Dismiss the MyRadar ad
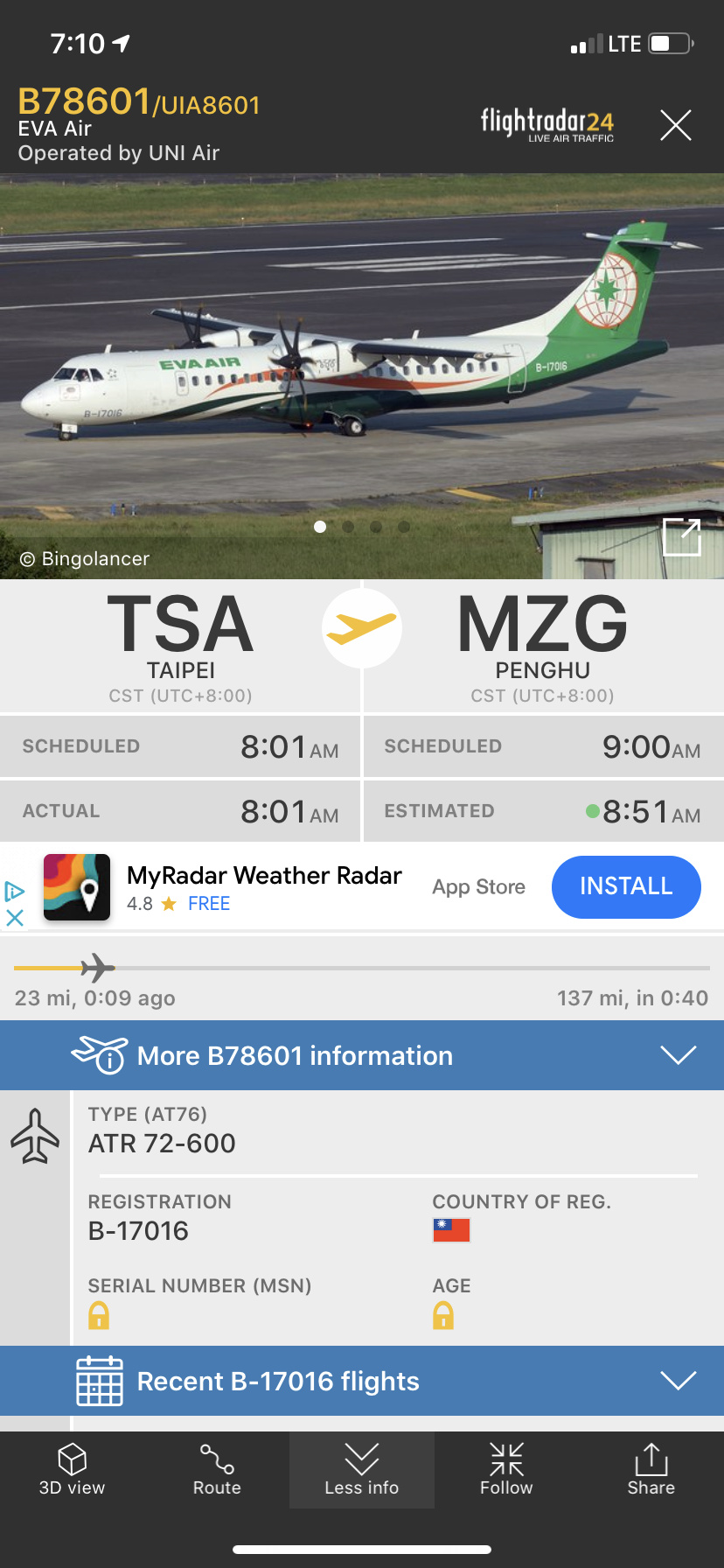The image size is (724, 1568). tap(15, 918)
